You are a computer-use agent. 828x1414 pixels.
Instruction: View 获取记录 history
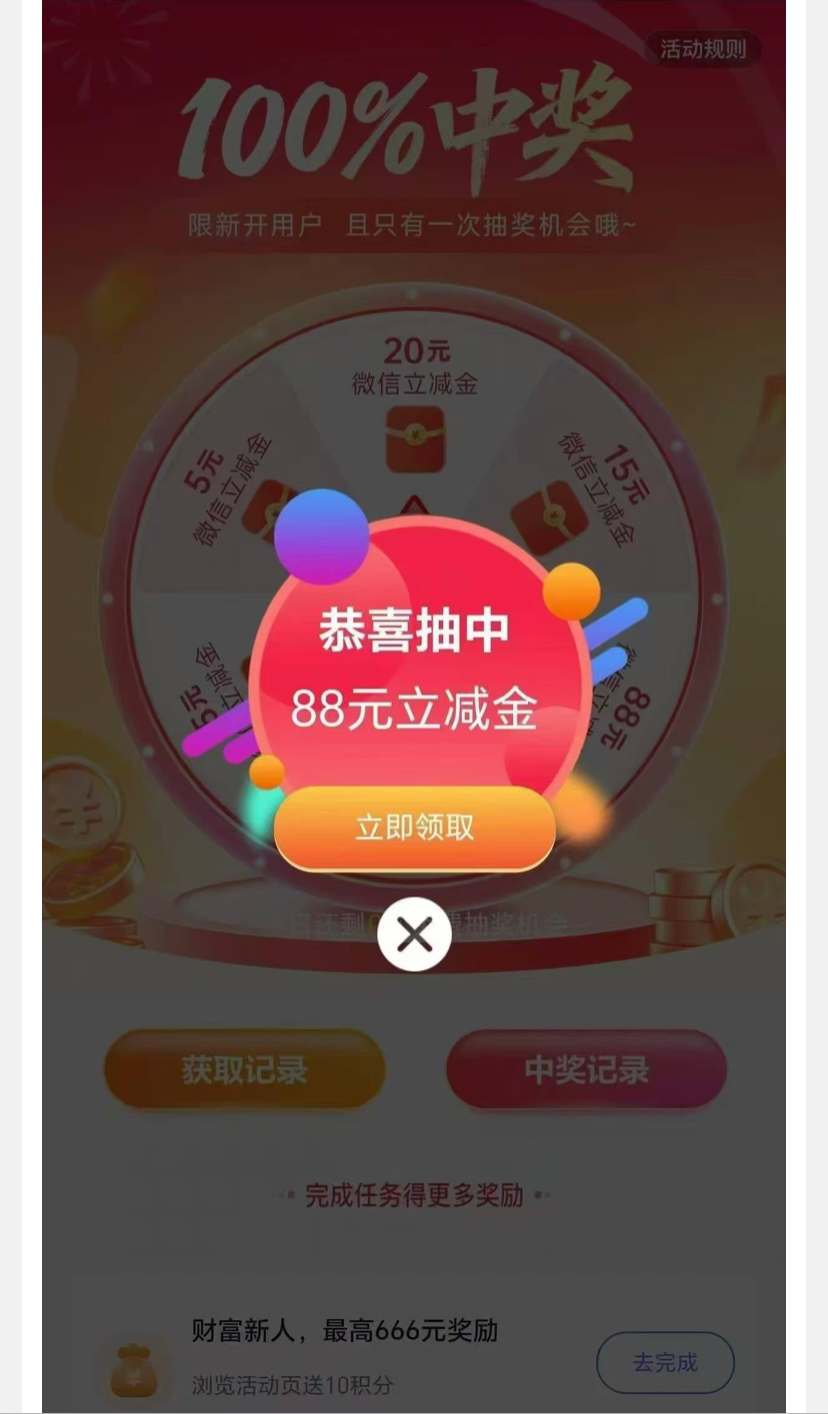click(244, 1070)
